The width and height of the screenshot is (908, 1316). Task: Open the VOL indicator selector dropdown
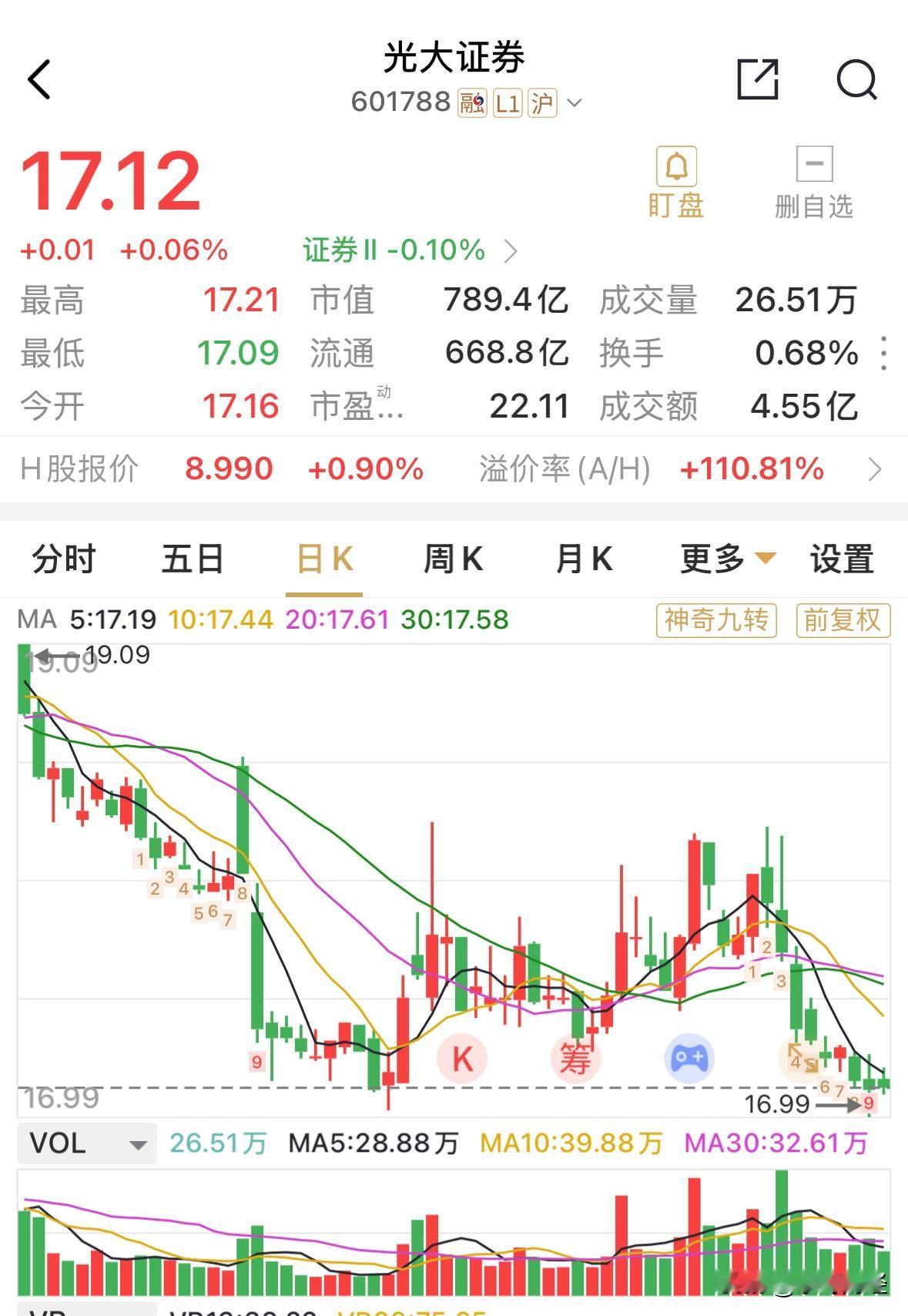[86, 1143]
